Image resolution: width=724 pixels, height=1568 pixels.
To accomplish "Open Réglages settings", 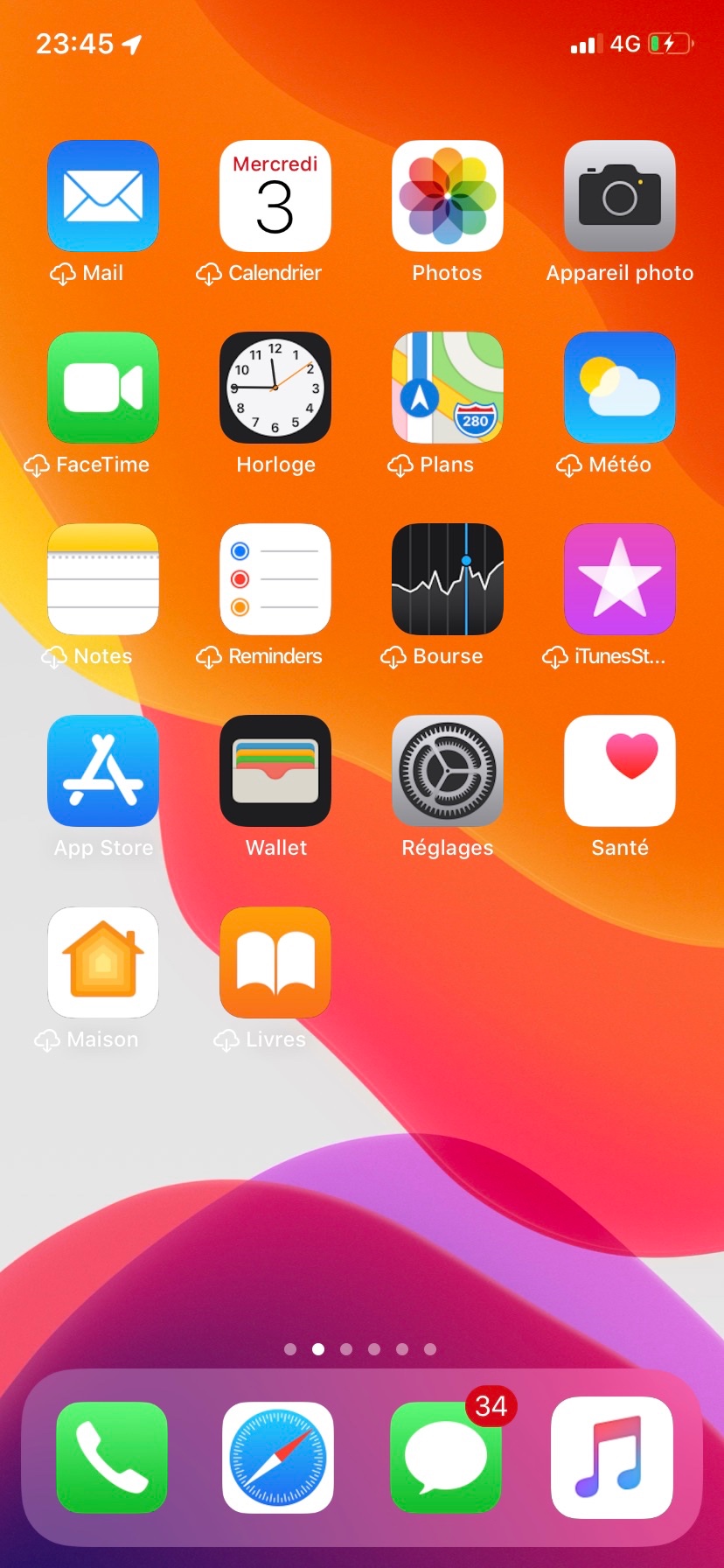I will point(448,771).
